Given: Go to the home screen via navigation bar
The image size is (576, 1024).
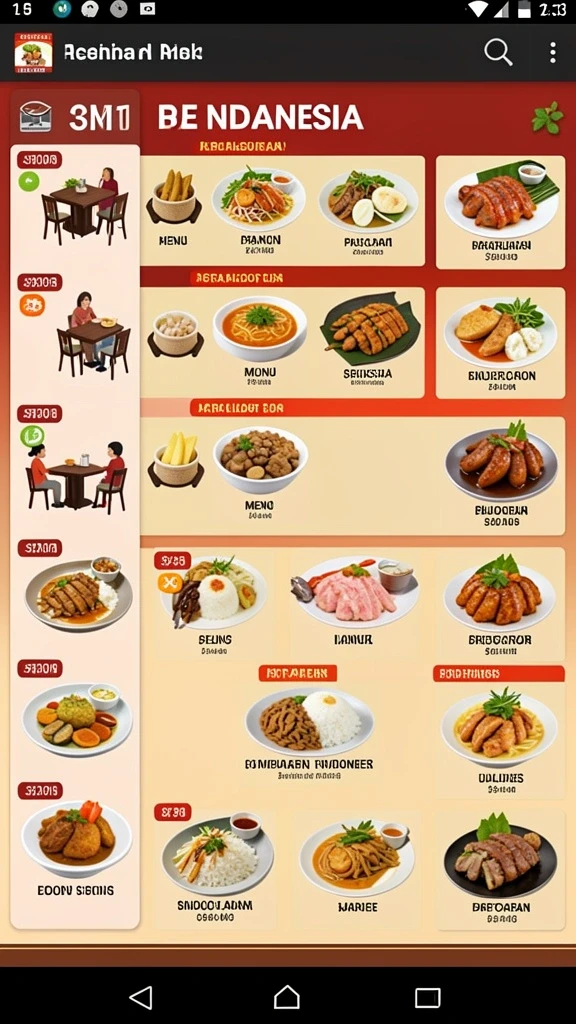Looking at the screenshot, I should (287, 997).
